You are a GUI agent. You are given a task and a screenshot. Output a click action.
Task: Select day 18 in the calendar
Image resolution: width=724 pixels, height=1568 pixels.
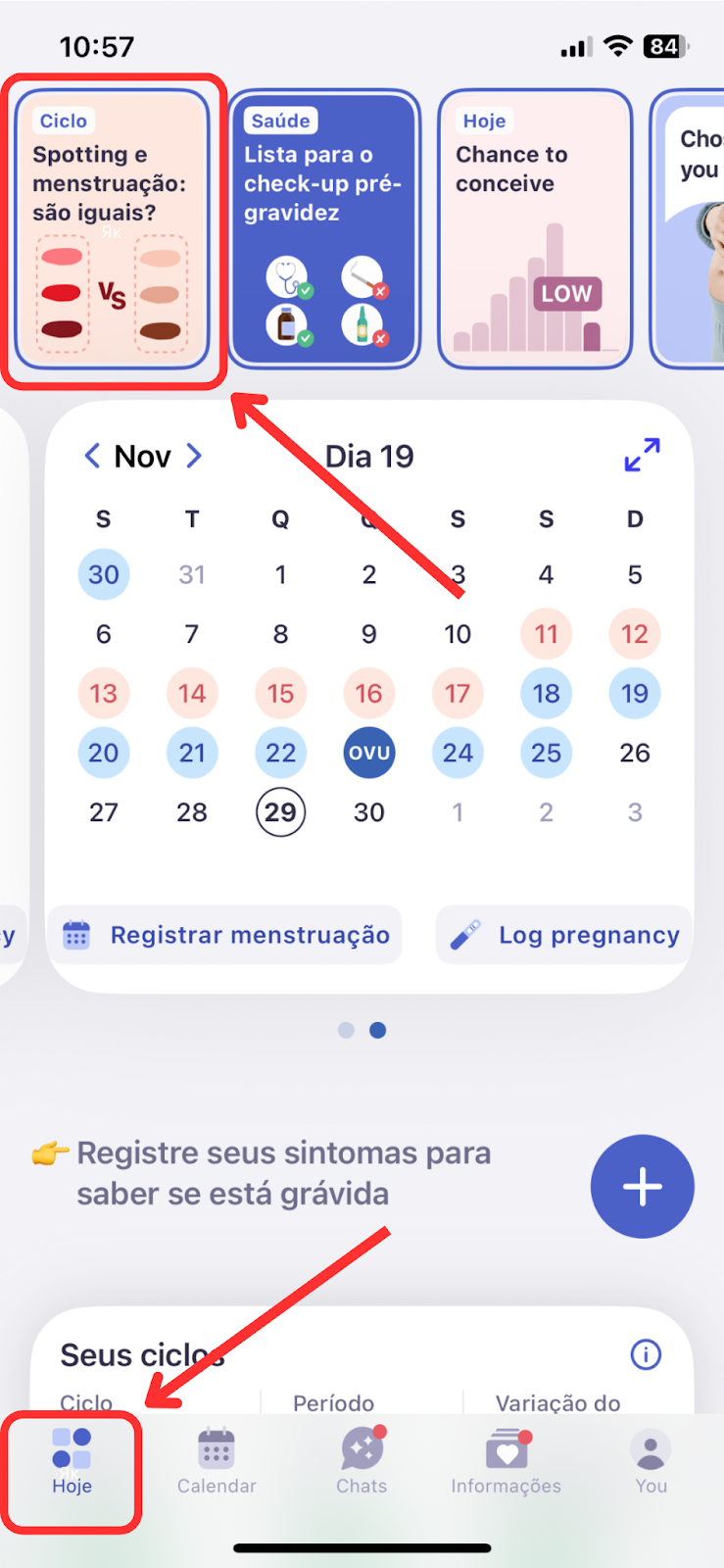(547, 693)
